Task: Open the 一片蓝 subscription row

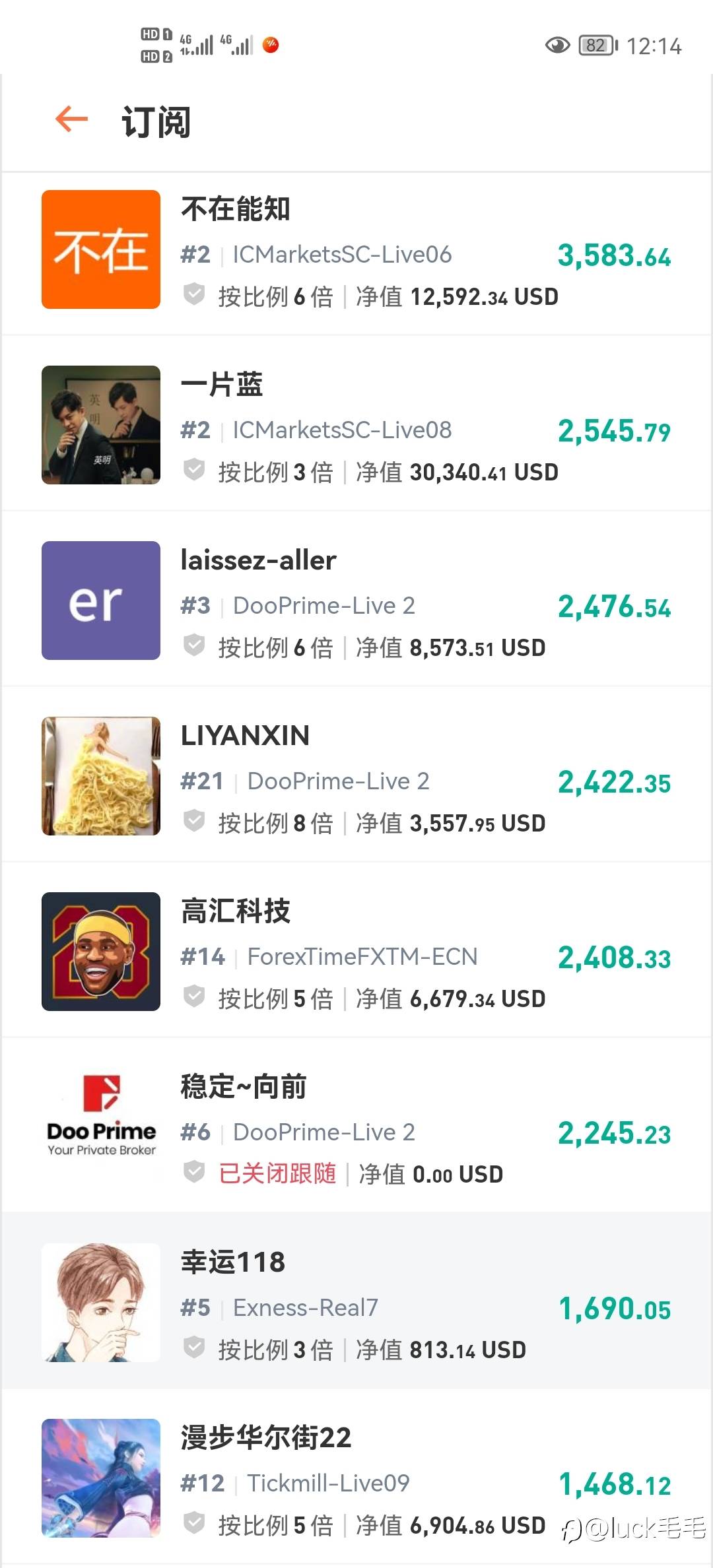Action: point(356,425)
